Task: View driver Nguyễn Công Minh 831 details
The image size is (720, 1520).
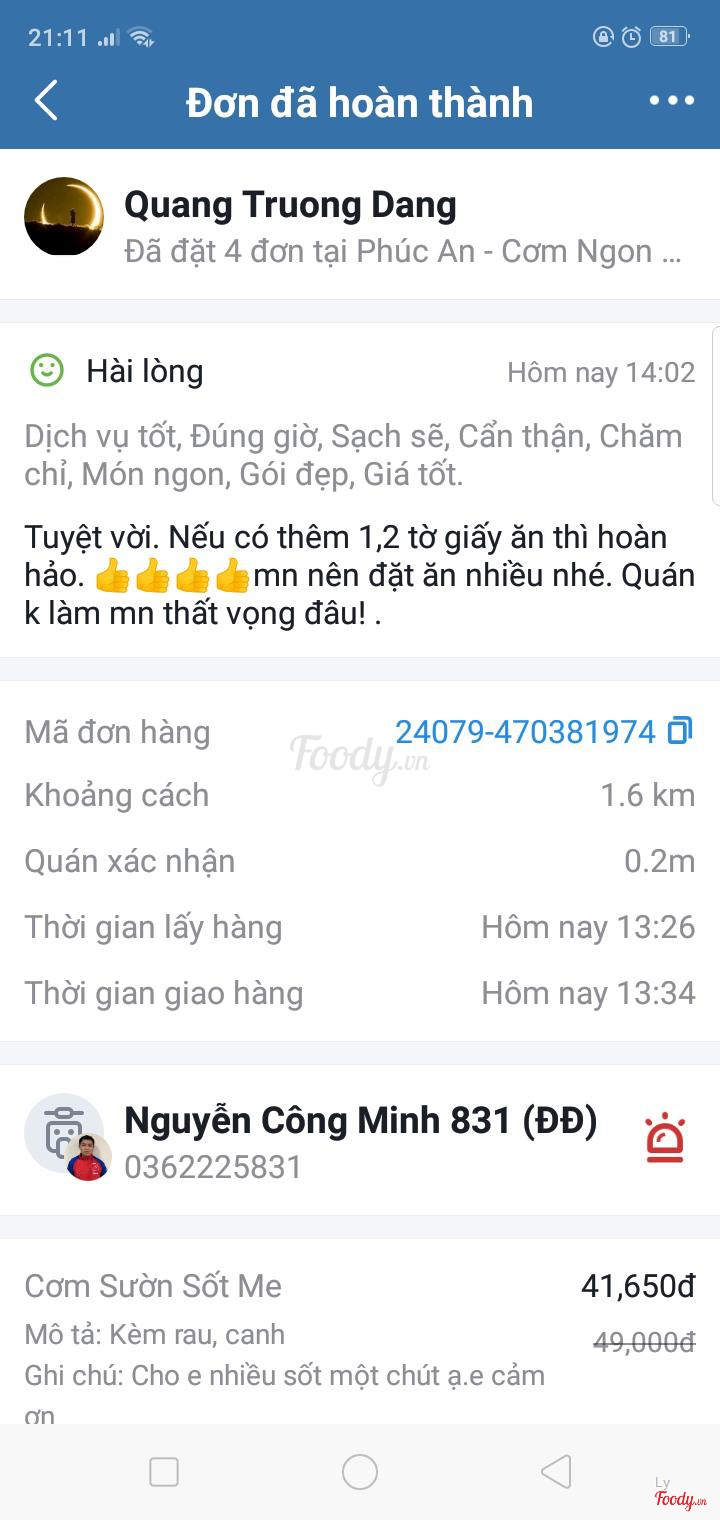Action: (360, 1122)
